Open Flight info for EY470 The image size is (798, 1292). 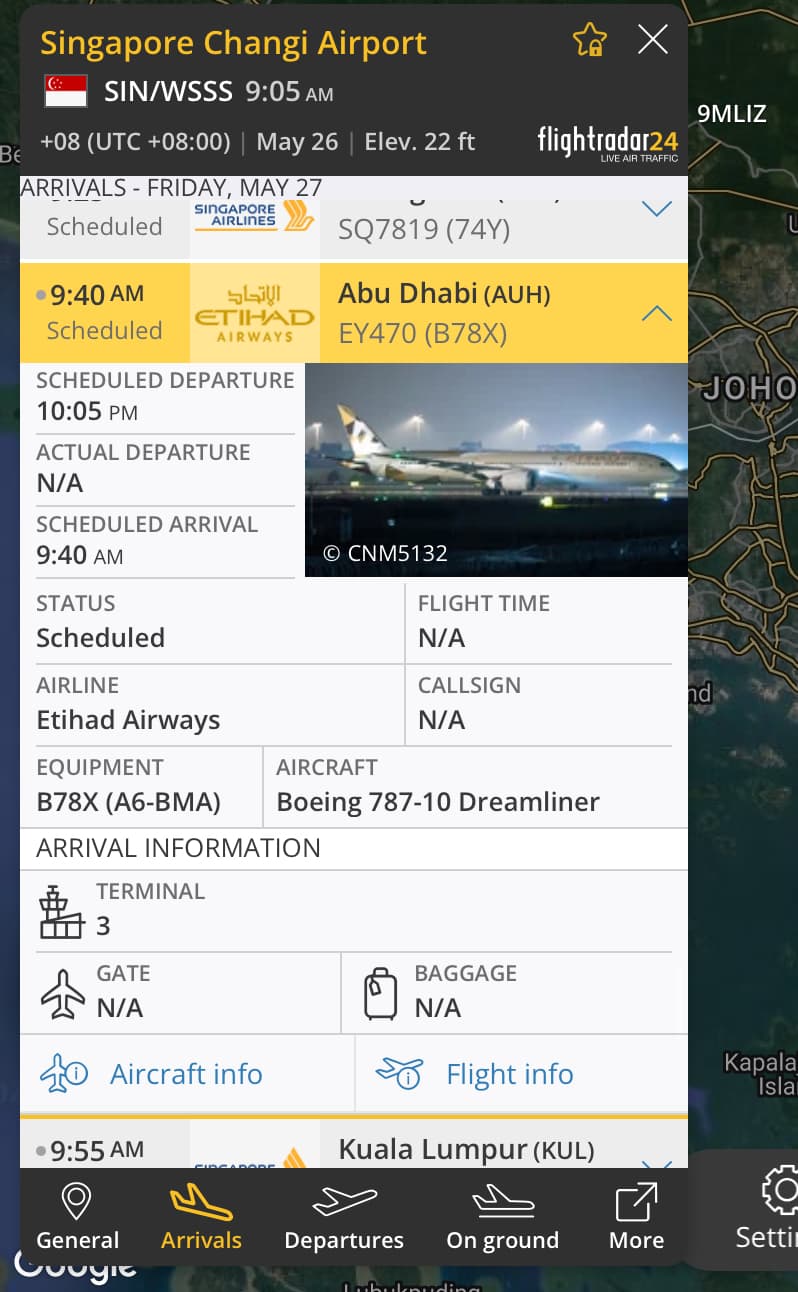point(509,1074)
